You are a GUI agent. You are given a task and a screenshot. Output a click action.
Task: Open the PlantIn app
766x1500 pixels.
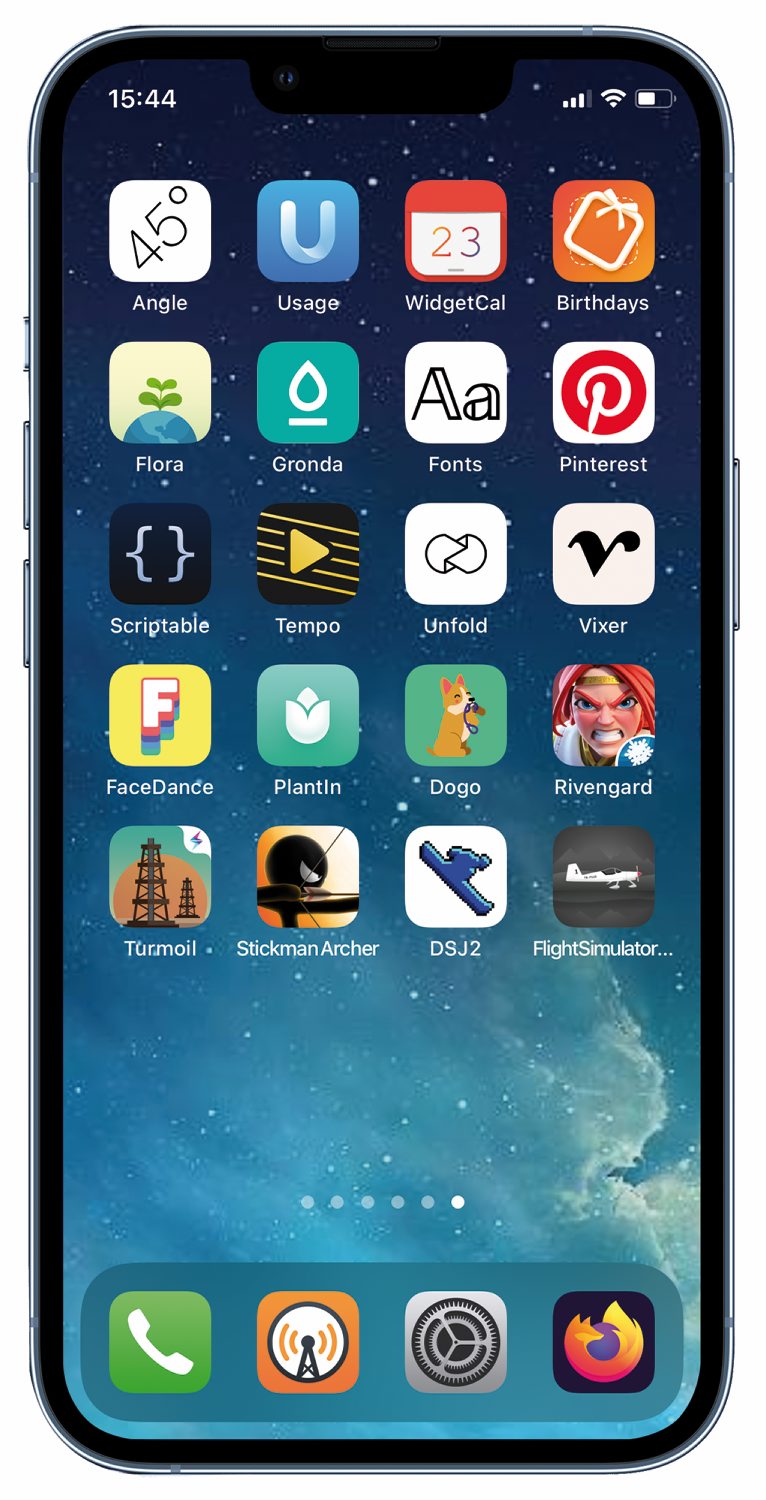point(308,715)
